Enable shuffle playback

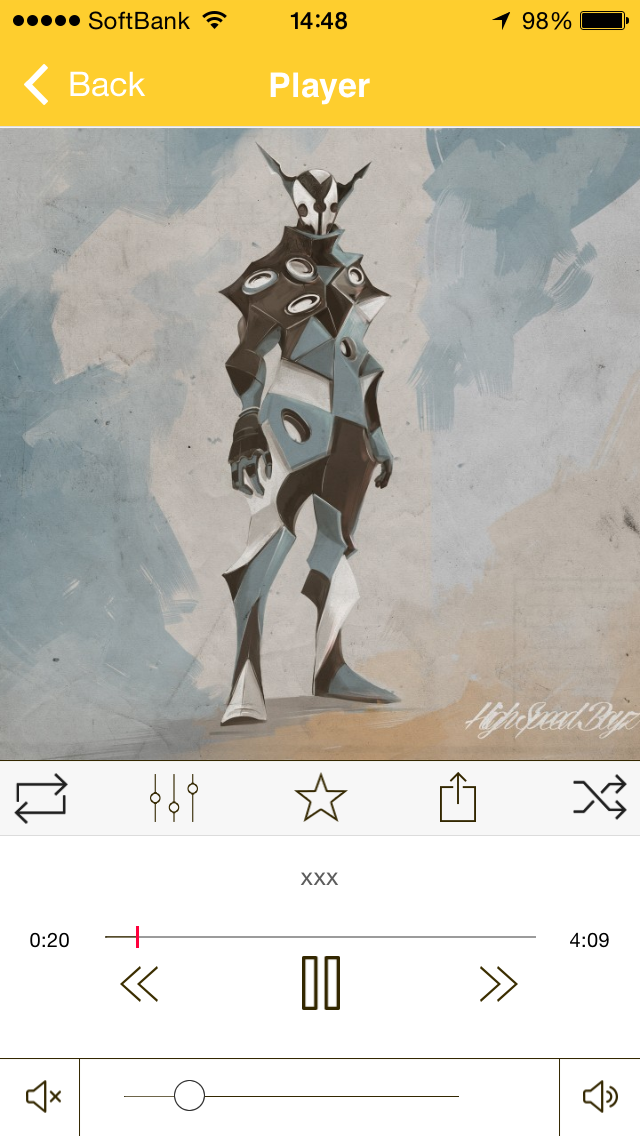click(599, 798)
